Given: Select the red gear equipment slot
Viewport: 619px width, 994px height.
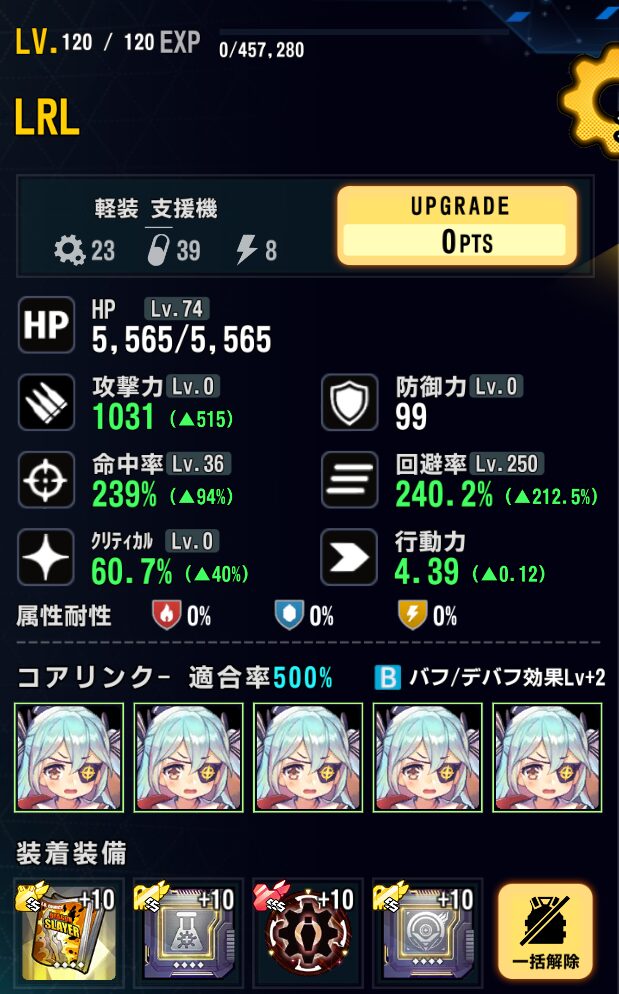Looking at the screenshot, I should point(306,932).
